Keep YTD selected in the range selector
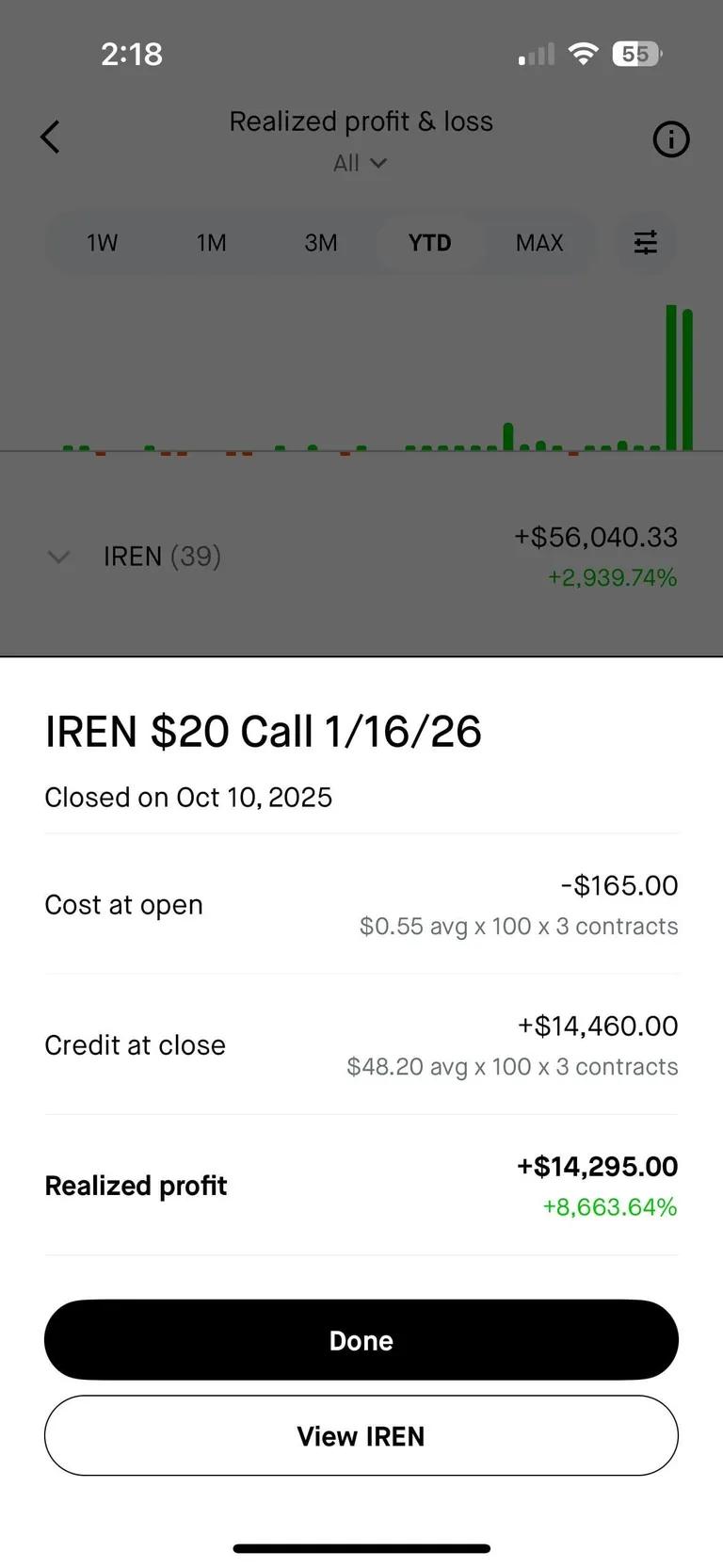The image size is (723, 1568). (429, 242)
